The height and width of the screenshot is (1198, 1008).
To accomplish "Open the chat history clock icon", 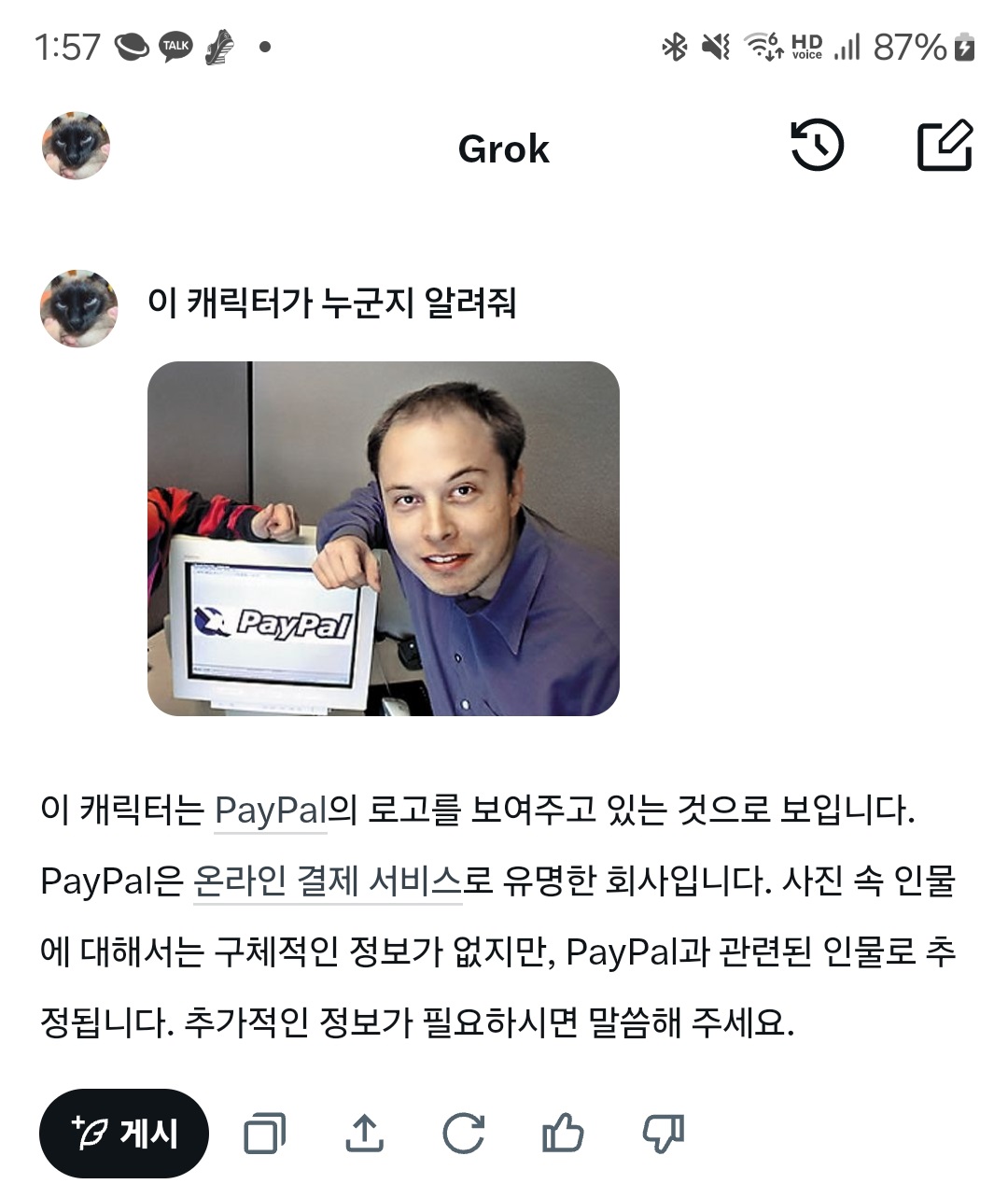I will pyautogui.click(x=817, y=147).
